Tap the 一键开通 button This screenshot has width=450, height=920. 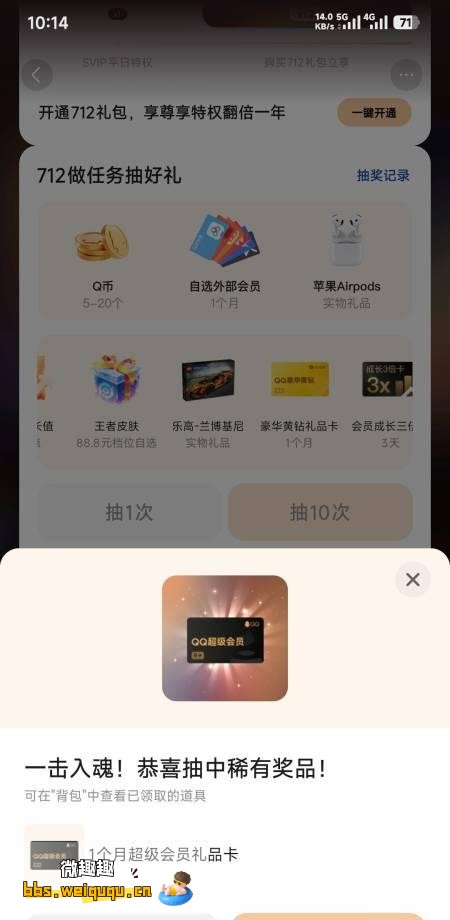[x=374, y=113]
